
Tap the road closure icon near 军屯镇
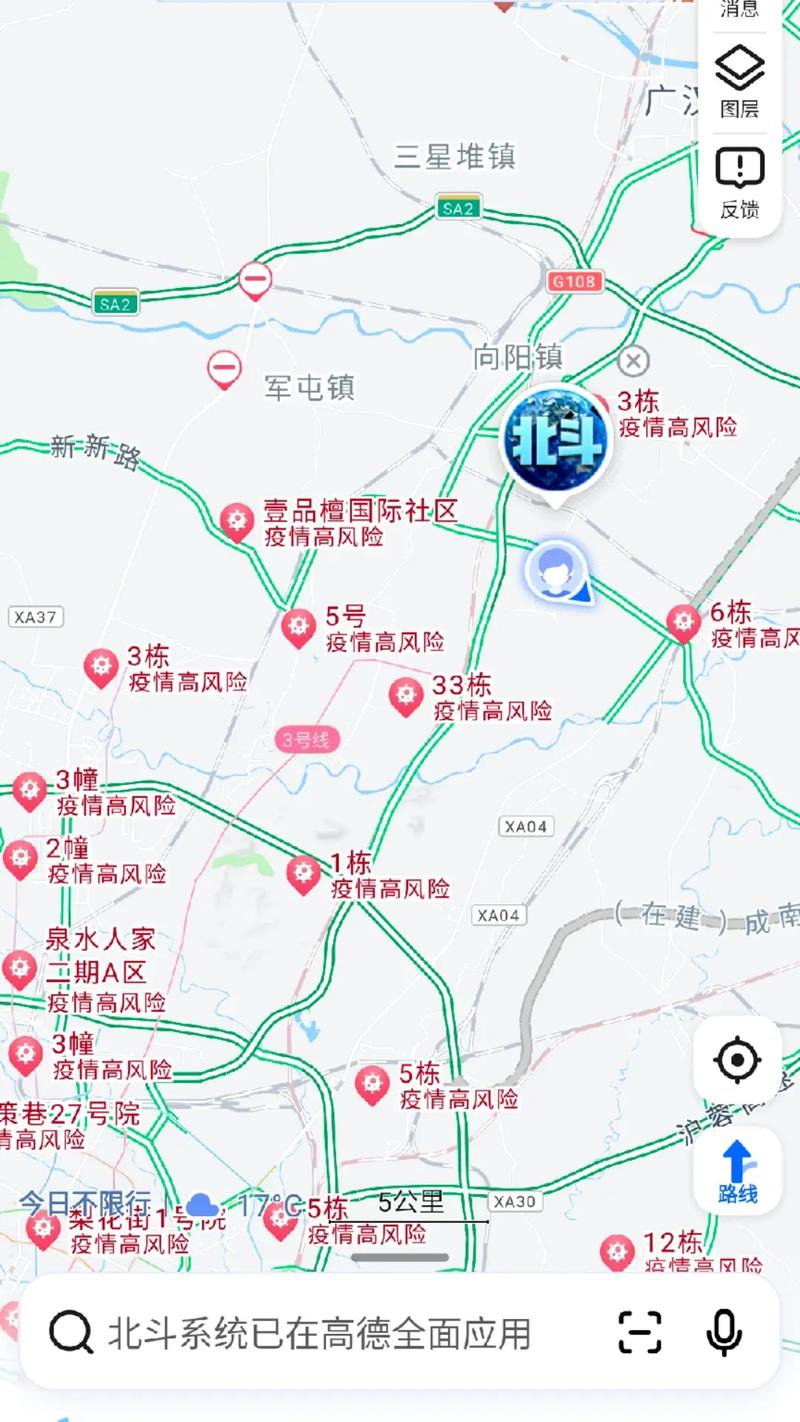222,368
